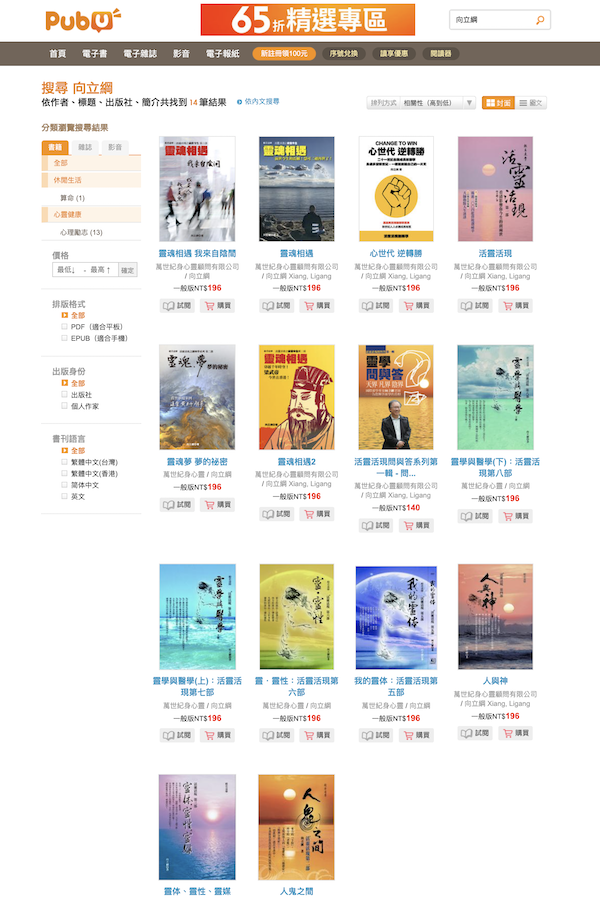Image resolution: width=600 pixels, height=900 pixels.
Task: Check the EPUB format filter
Action: (65, 338)
